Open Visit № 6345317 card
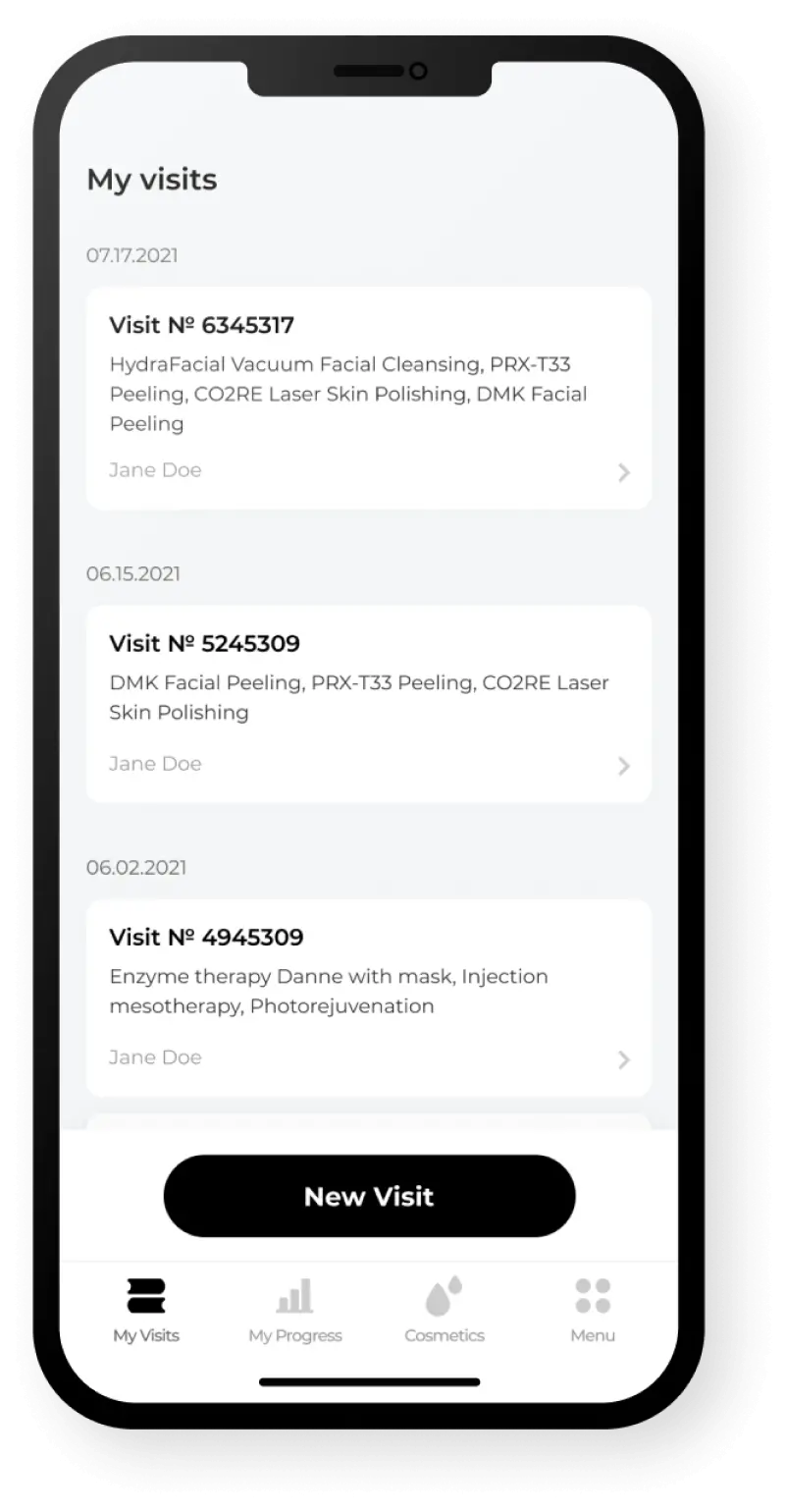 coord(368,398)
